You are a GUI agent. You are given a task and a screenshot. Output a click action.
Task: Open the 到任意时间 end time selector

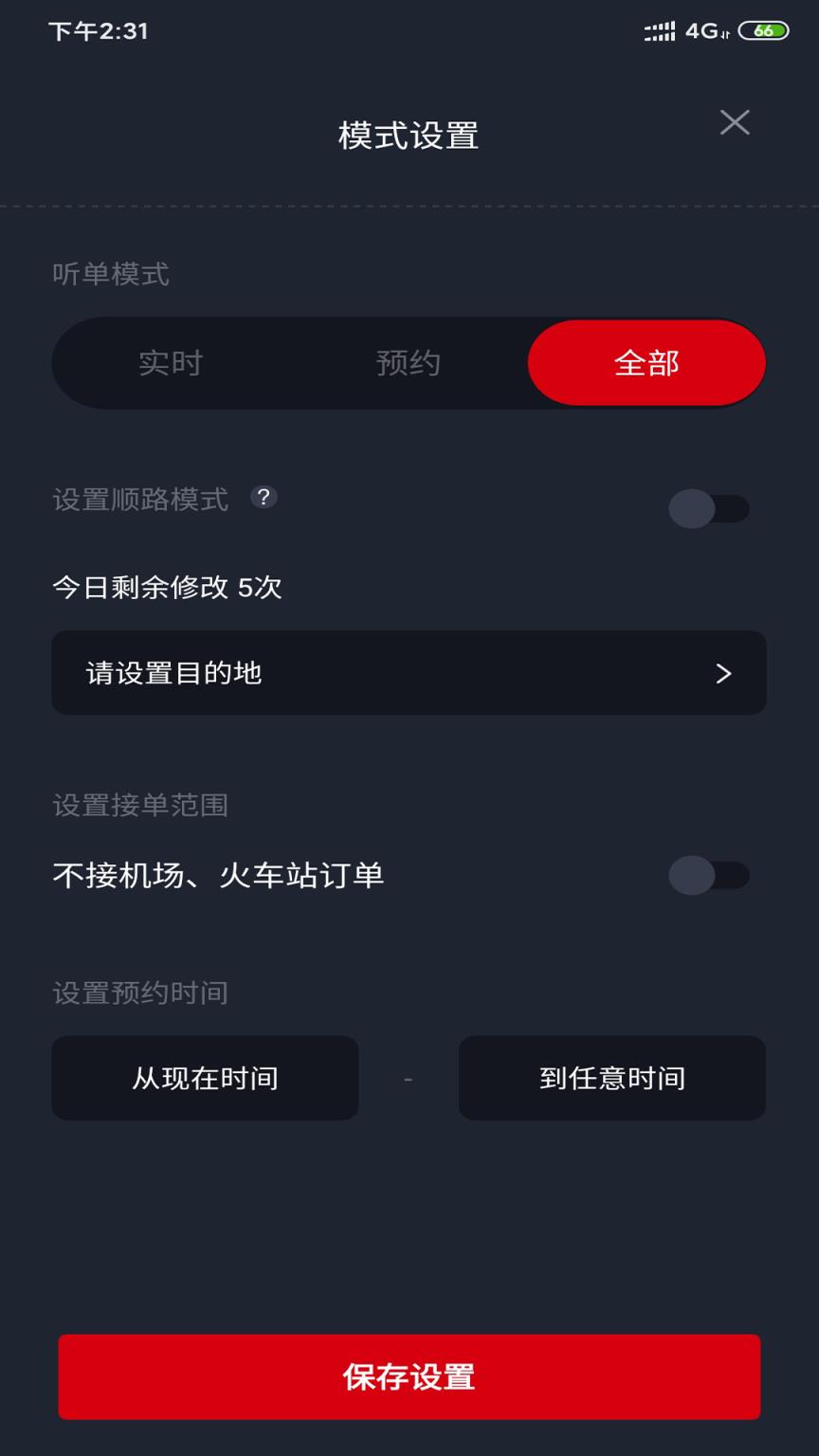611,1078
